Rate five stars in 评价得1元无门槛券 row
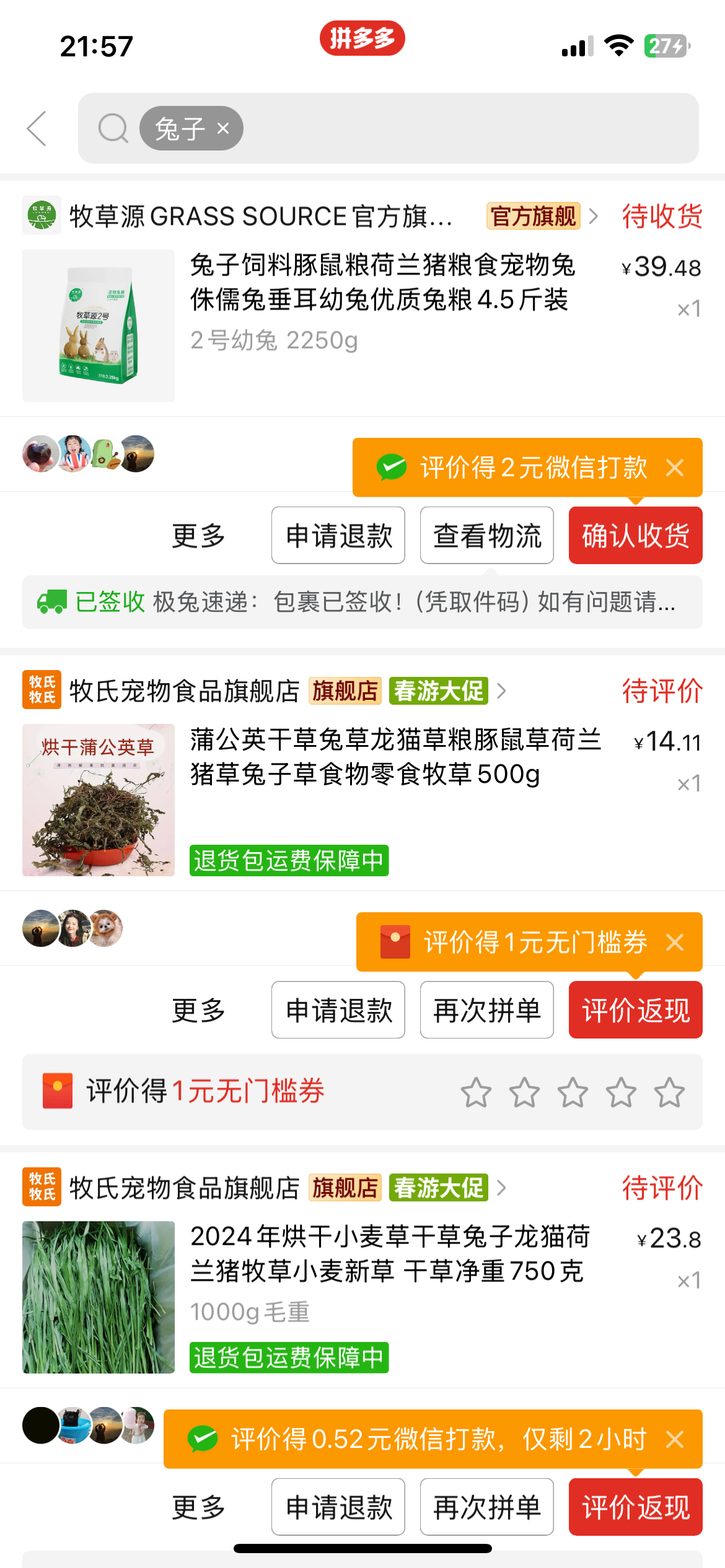Image resolution: width=725 pixels, height=1568 pixels. pos(669,1092)
